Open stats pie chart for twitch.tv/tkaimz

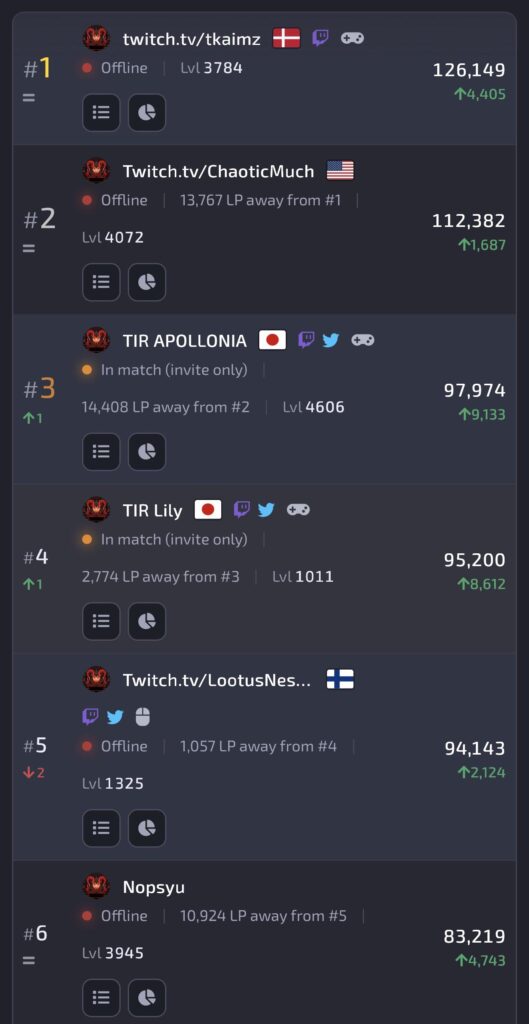(147, 112)
